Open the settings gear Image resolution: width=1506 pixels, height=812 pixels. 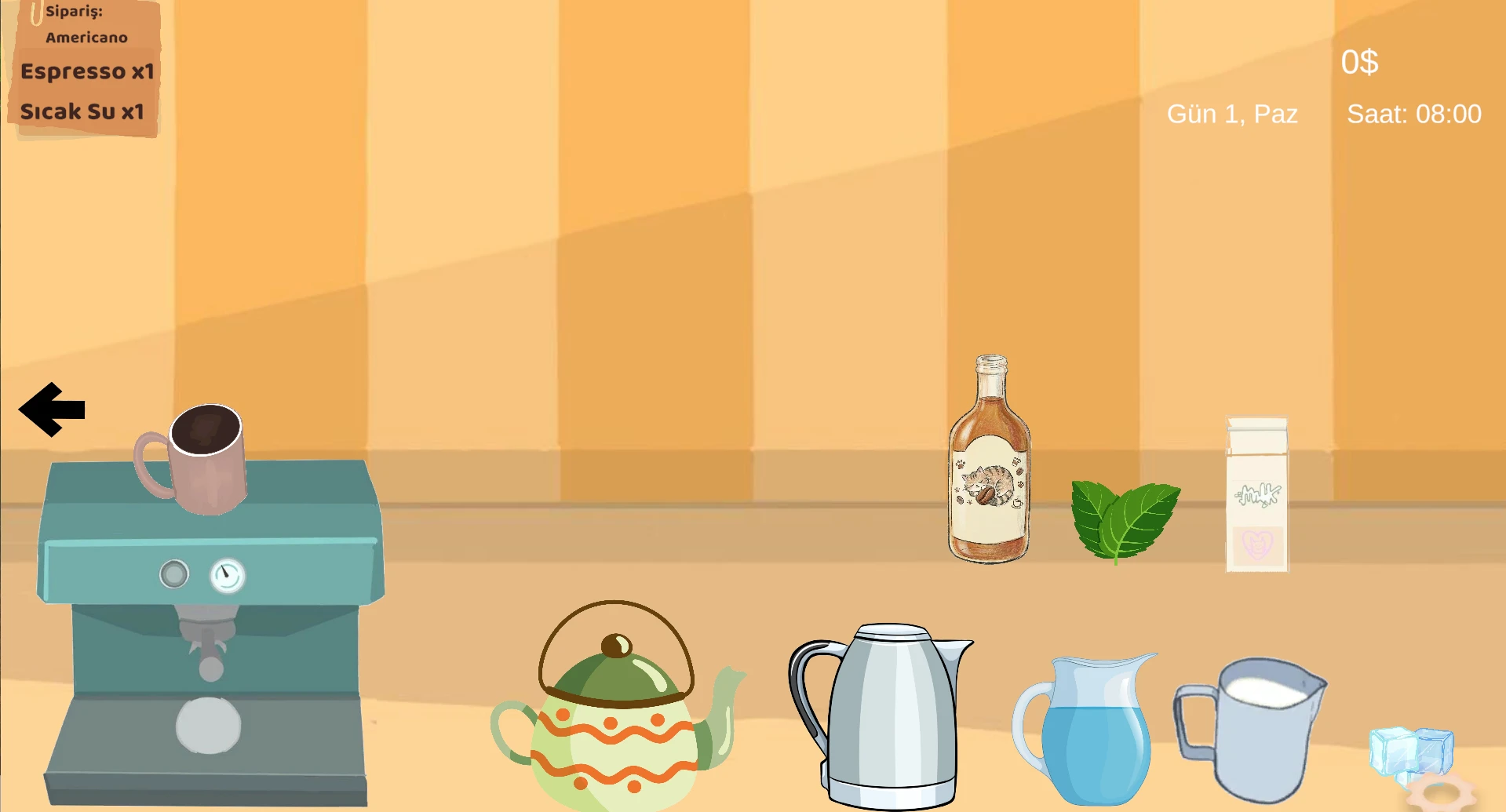(x=1440, y=794)
